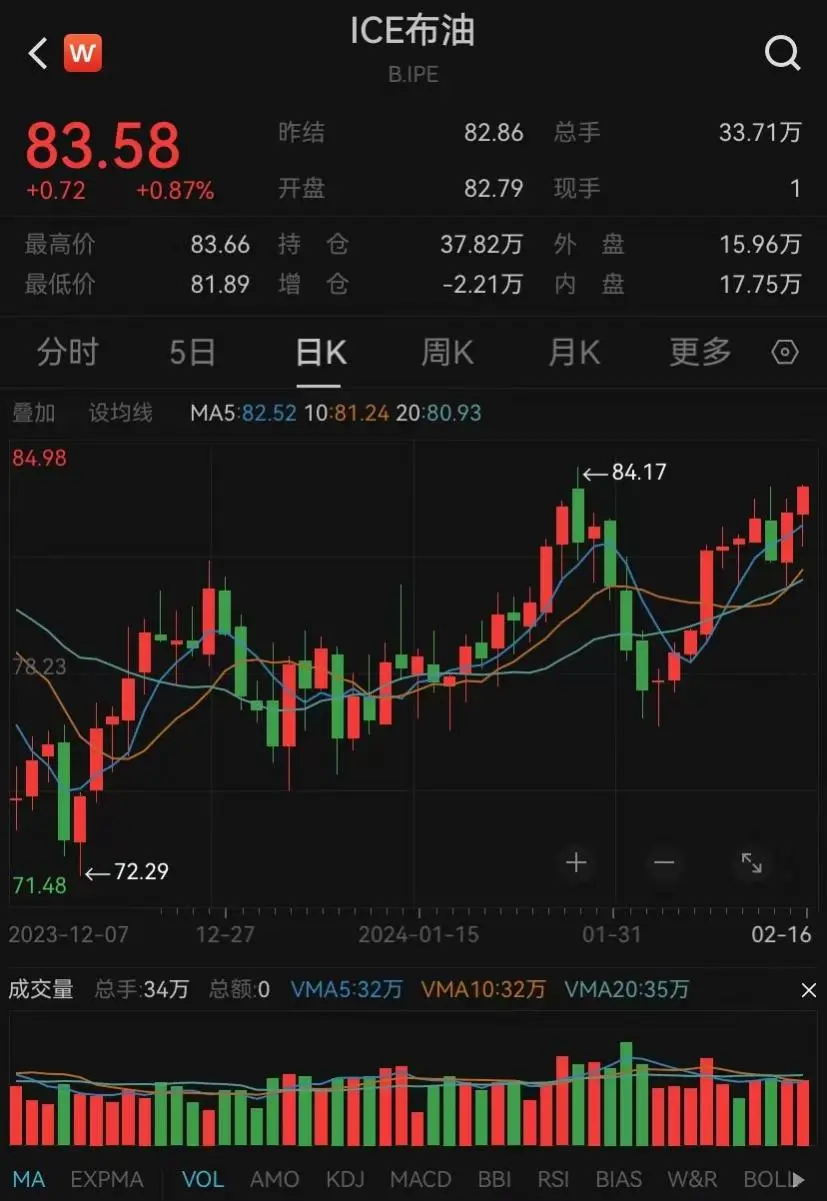Select the KDJ indicator
Image resolution: width=827 pixels, height=1201 pixels.
[x=345, y=1180]
